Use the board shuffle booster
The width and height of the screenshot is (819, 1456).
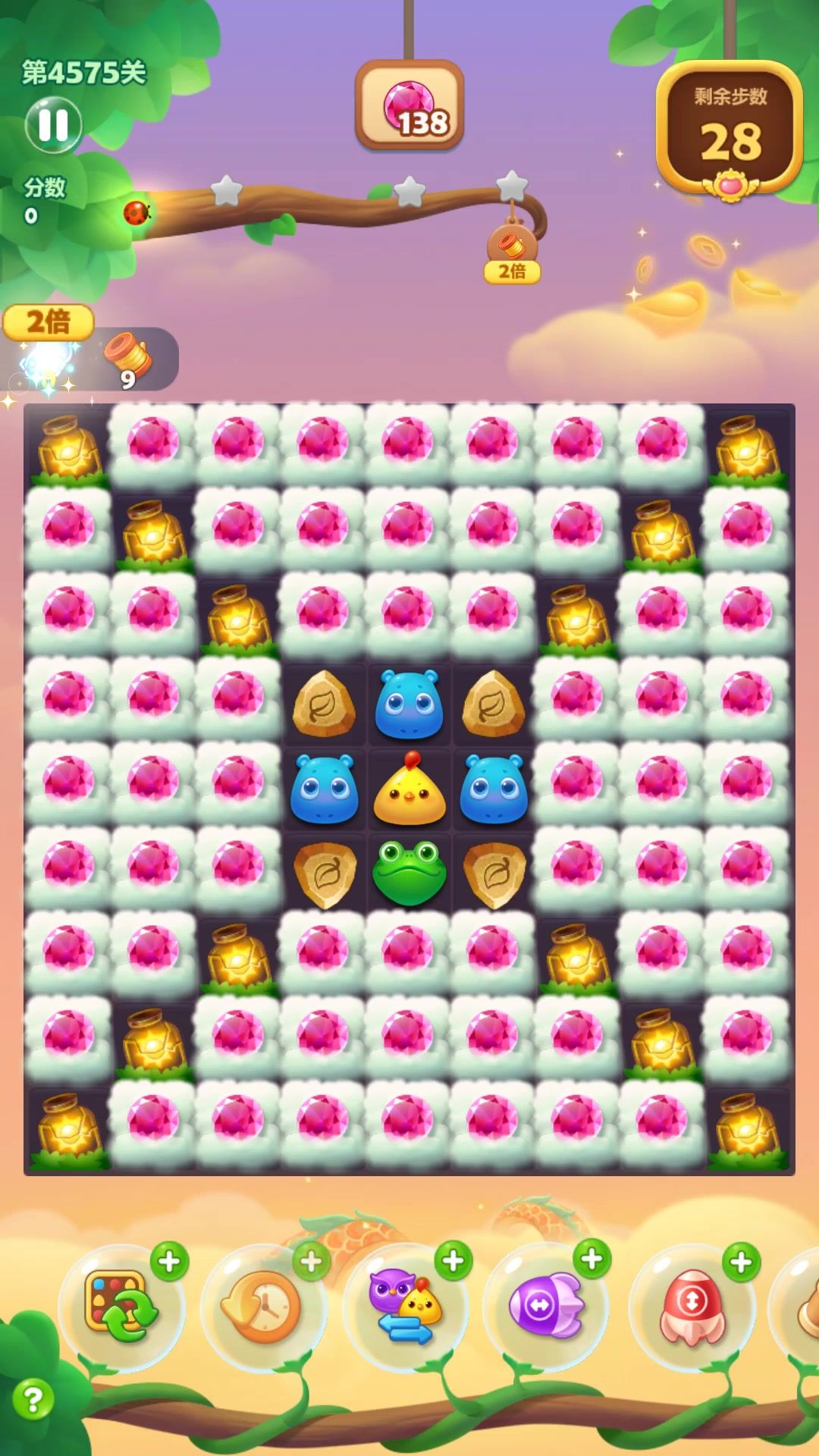coord(121,1306)
